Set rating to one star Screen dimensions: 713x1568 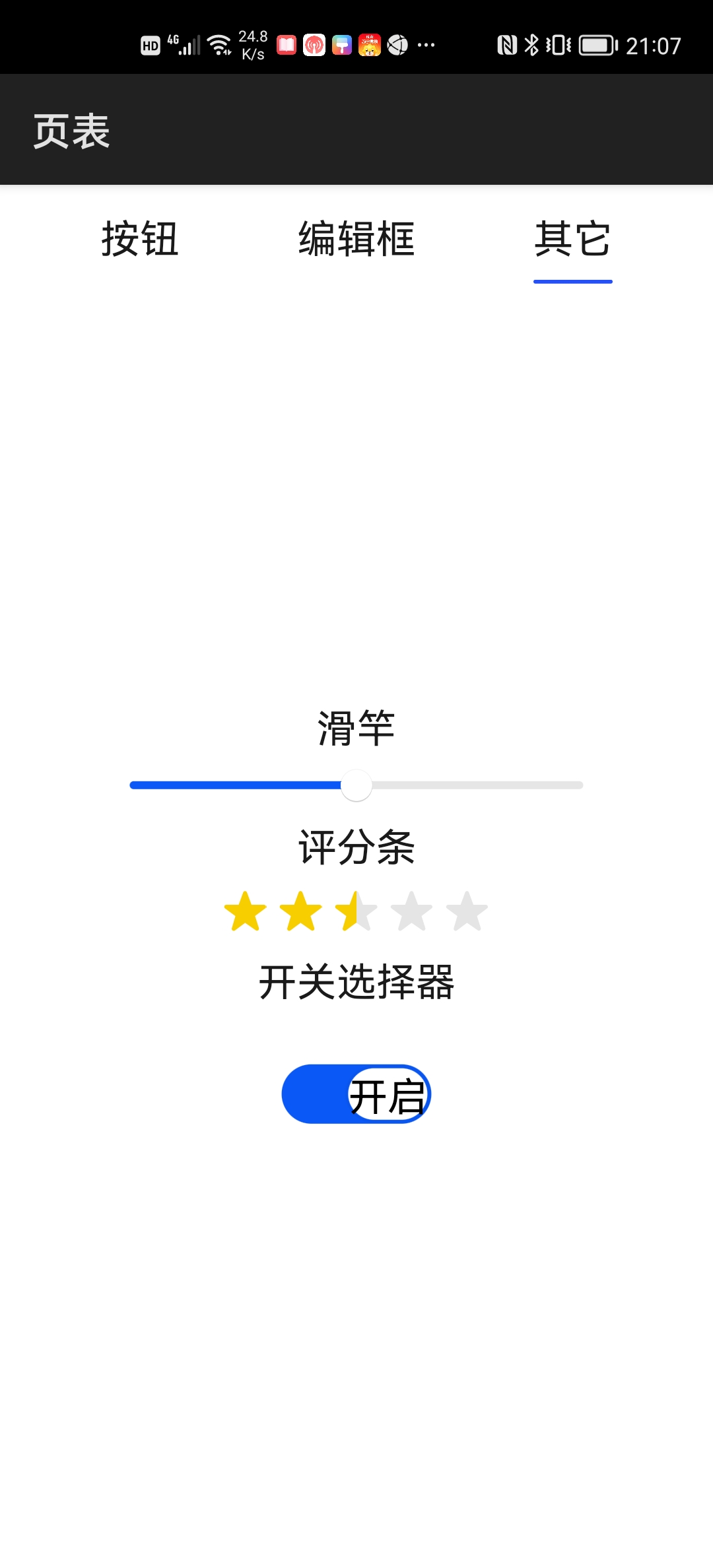[246, 911]
